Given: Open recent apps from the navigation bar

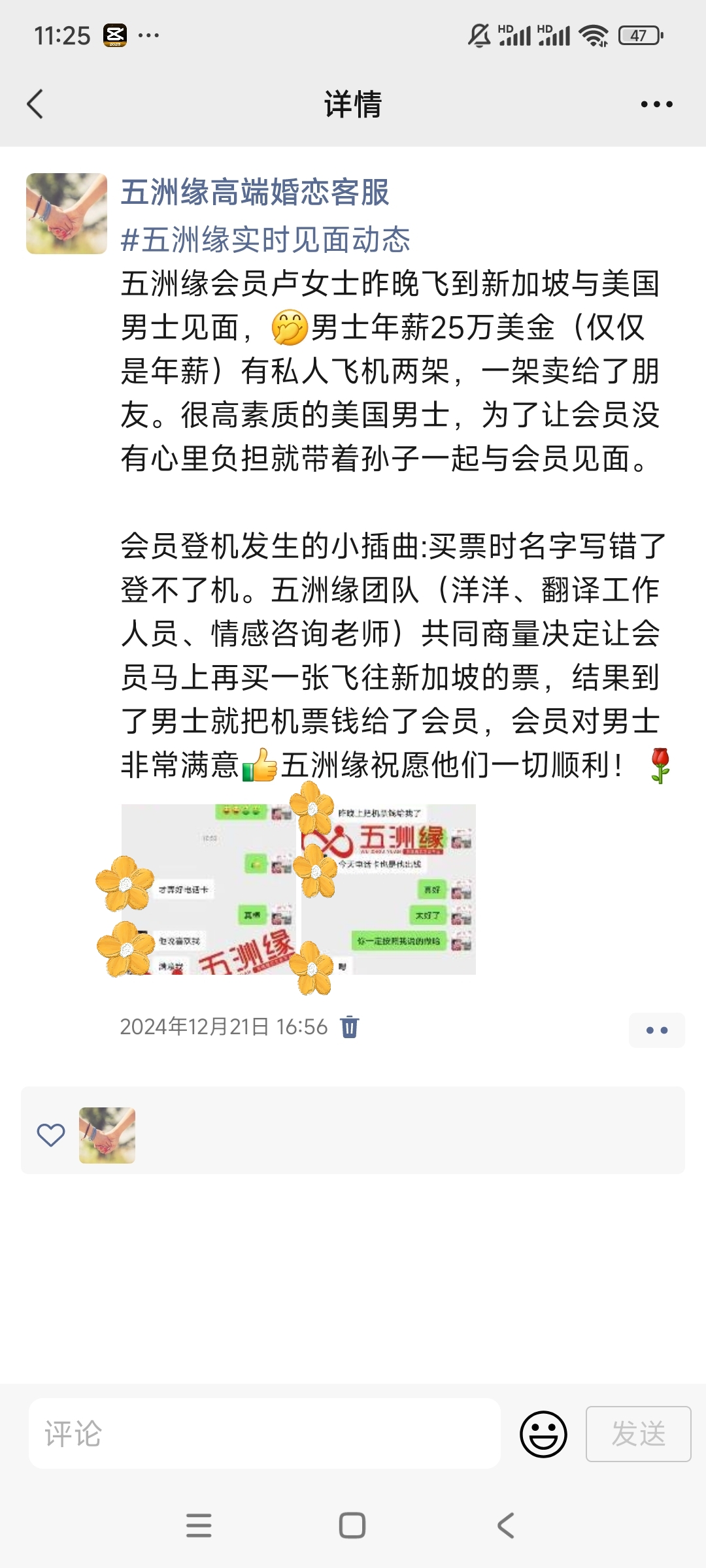Looking at the screenshot, I should coord(199,1526).
